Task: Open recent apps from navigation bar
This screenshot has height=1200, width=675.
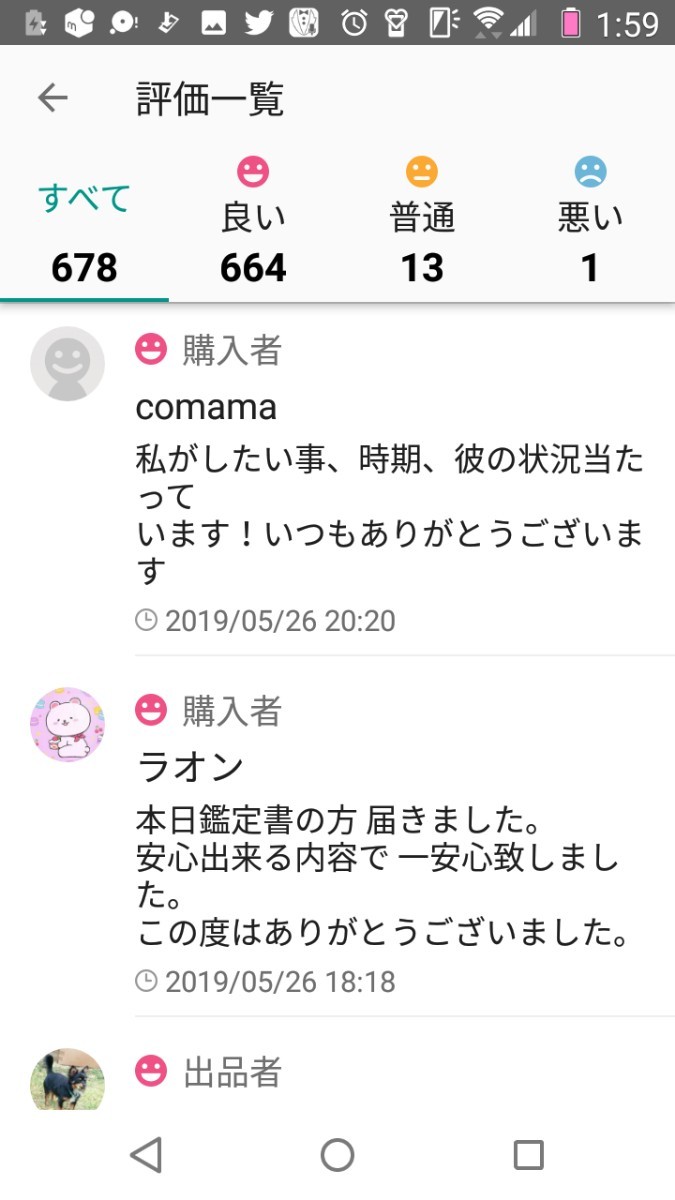Action: [x=528, y=1155]
